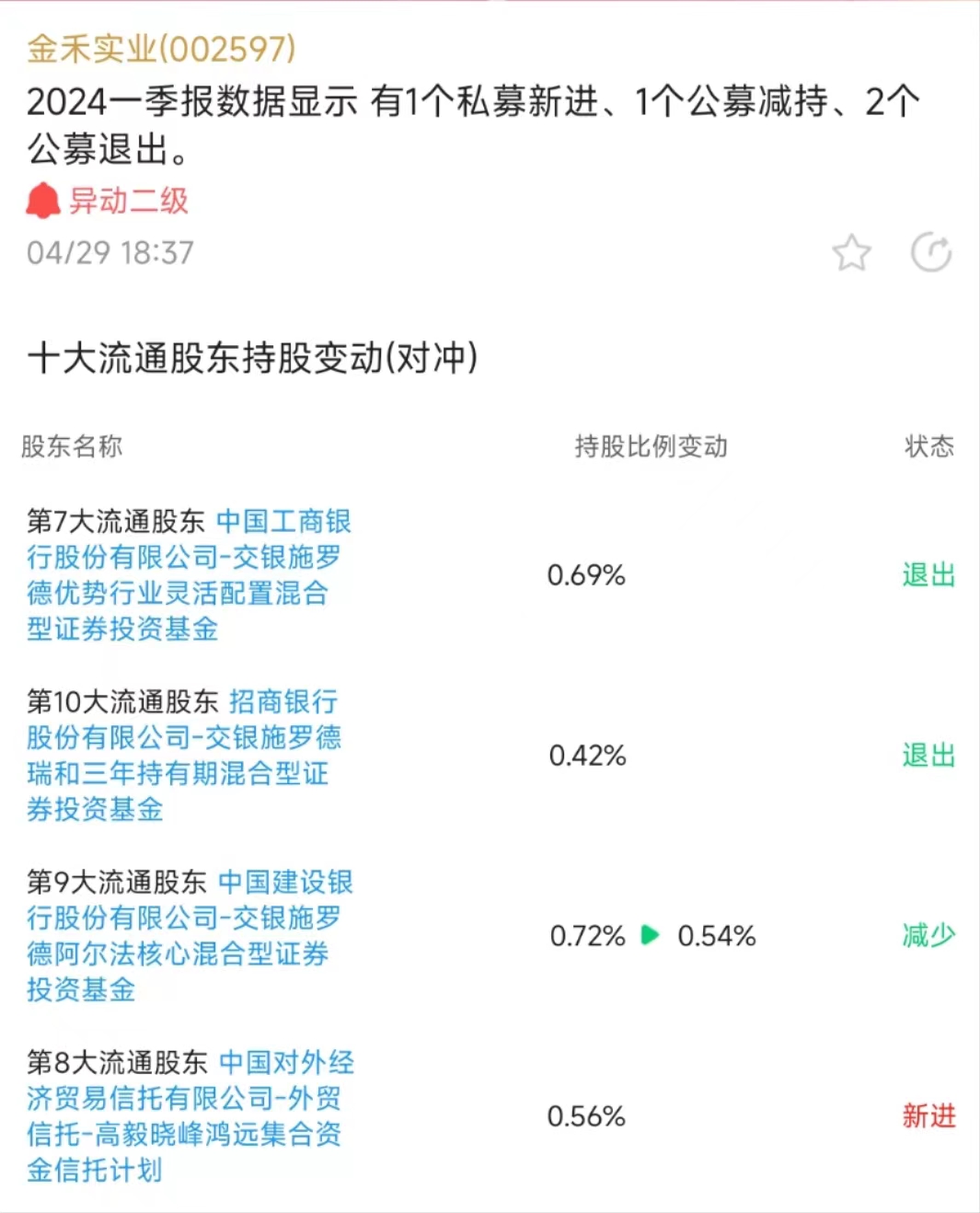The height and width of the screenshot is (1213, 980).
Task: Tap the green triangle change indicator
Action: coord(650,934)
